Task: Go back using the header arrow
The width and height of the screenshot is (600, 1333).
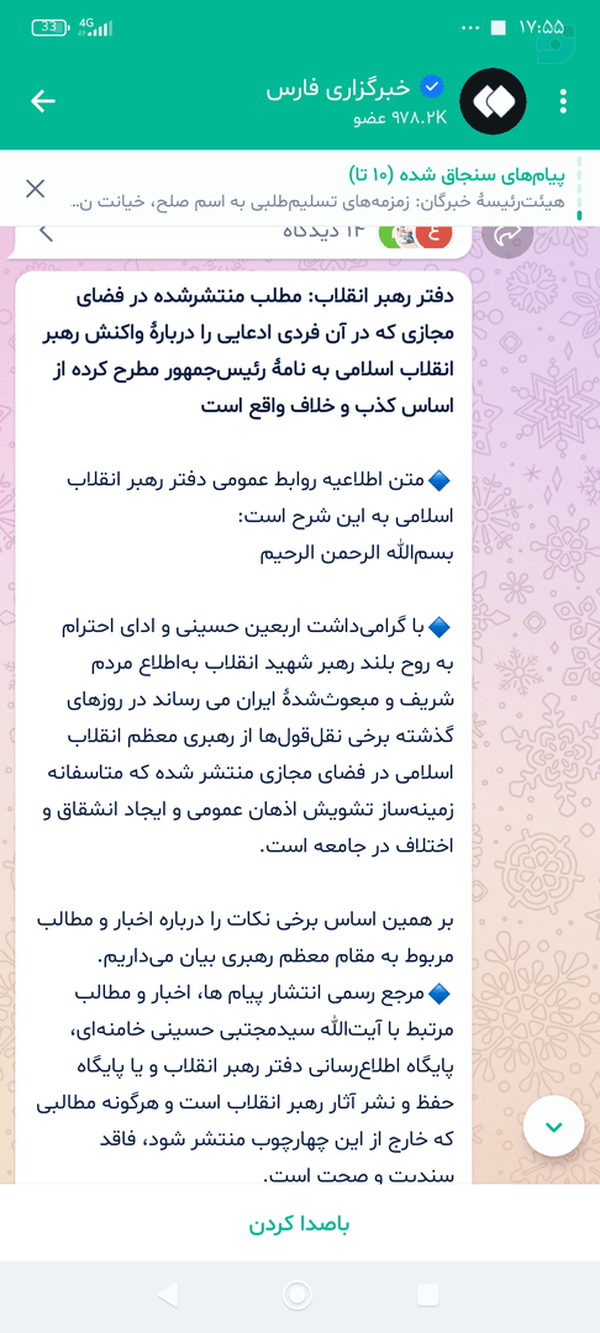Action: pos(43,101)
